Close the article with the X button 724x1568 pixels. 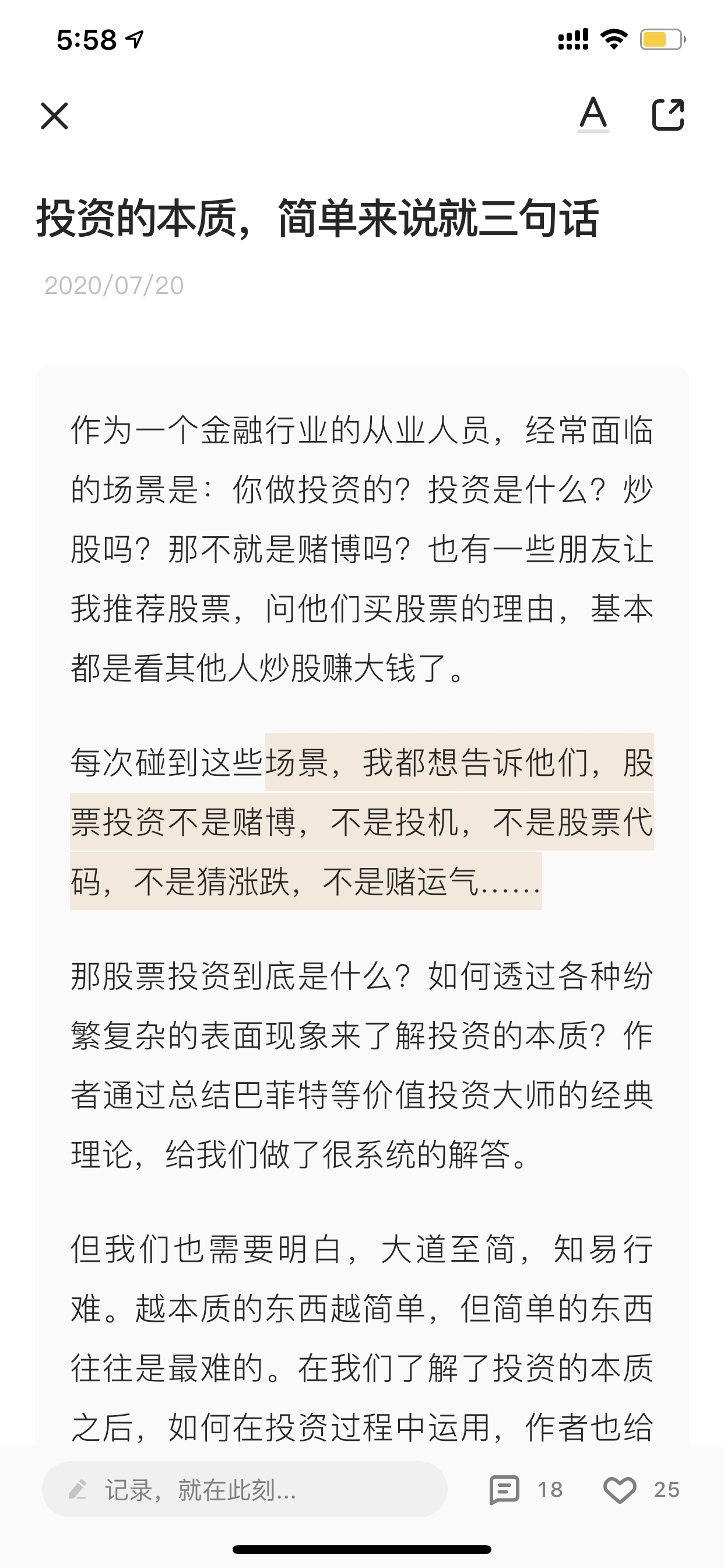[54, 116]
